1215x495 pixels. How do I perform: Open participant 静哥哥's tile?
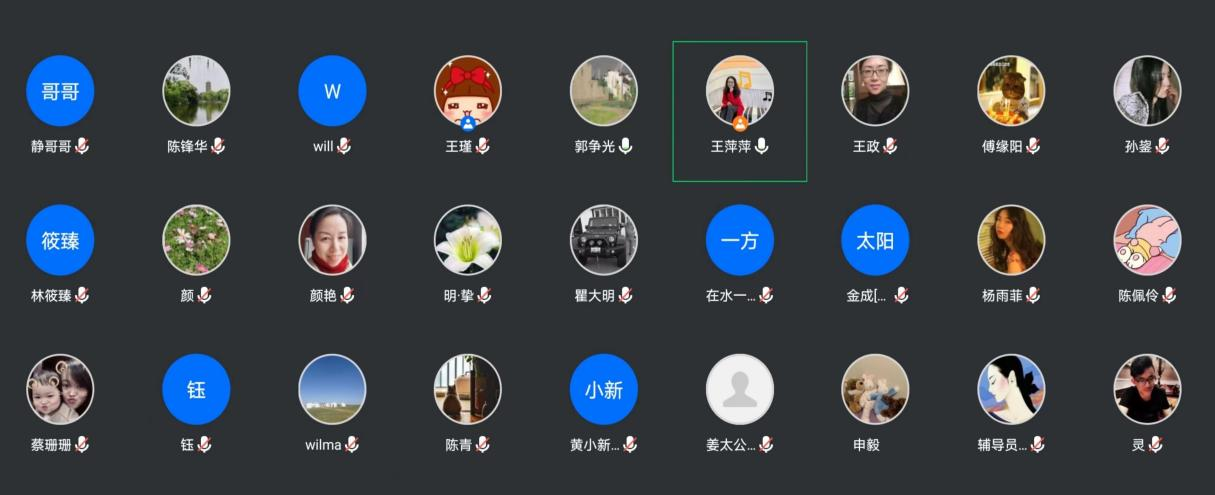(60, 91)
